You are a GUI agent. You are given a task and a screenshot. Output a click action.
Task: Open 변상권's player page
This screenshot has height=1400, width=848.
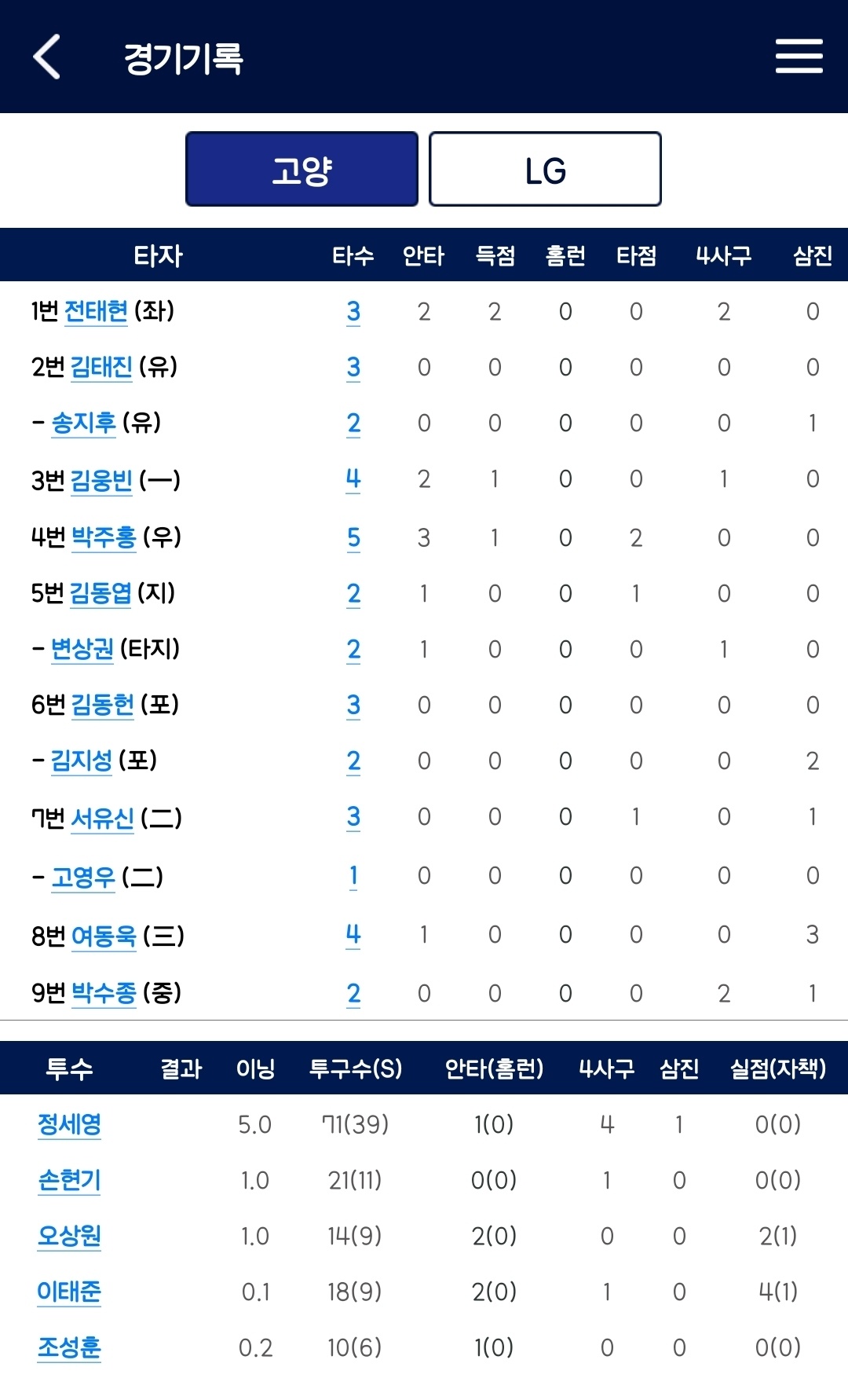82,649
